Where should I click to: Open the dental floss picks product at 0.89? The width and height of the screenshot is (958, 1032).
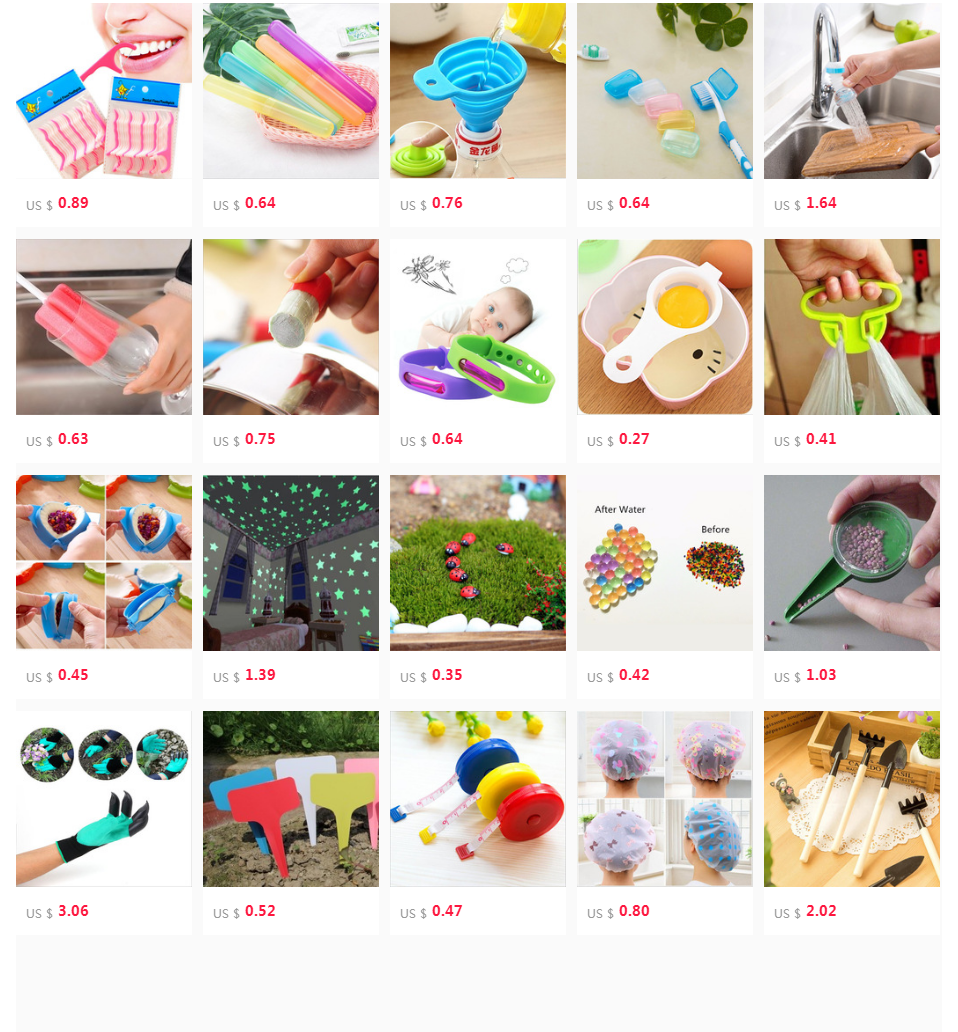coord(104,91)
